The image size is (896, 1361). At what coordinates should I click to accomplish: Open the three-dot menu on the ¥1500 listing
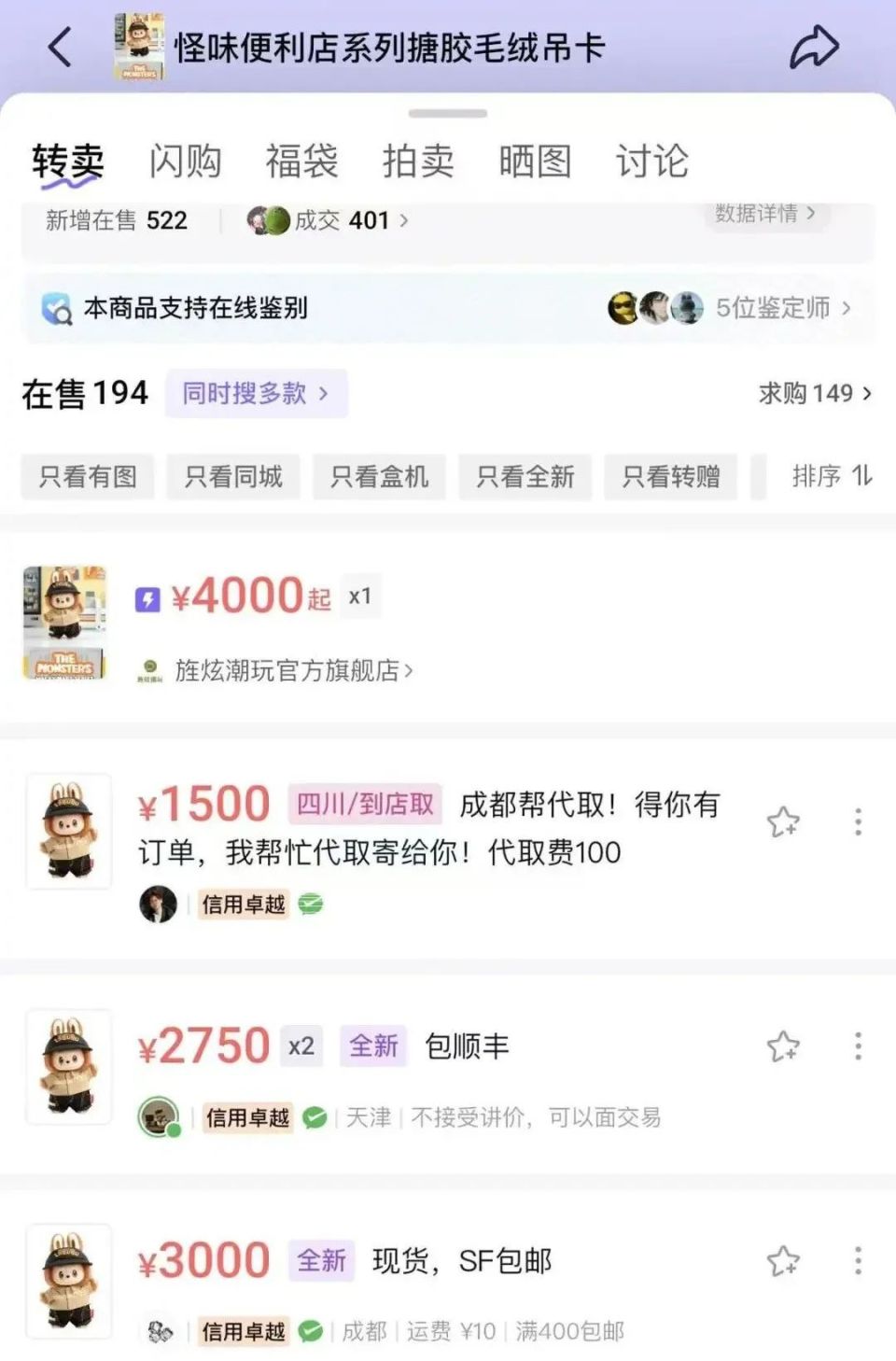857,821
